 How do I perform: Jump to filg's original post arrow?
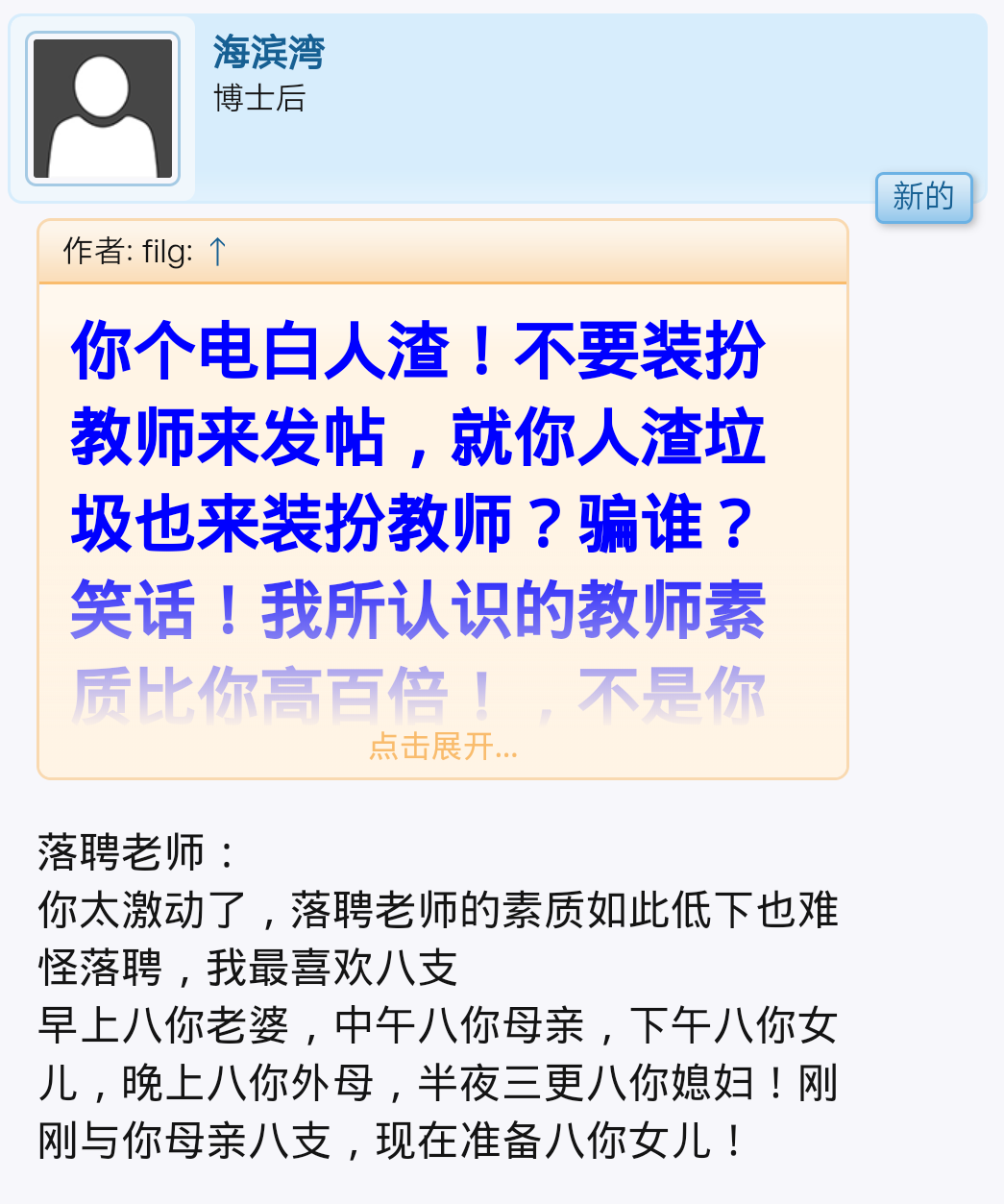coord(218,252)
